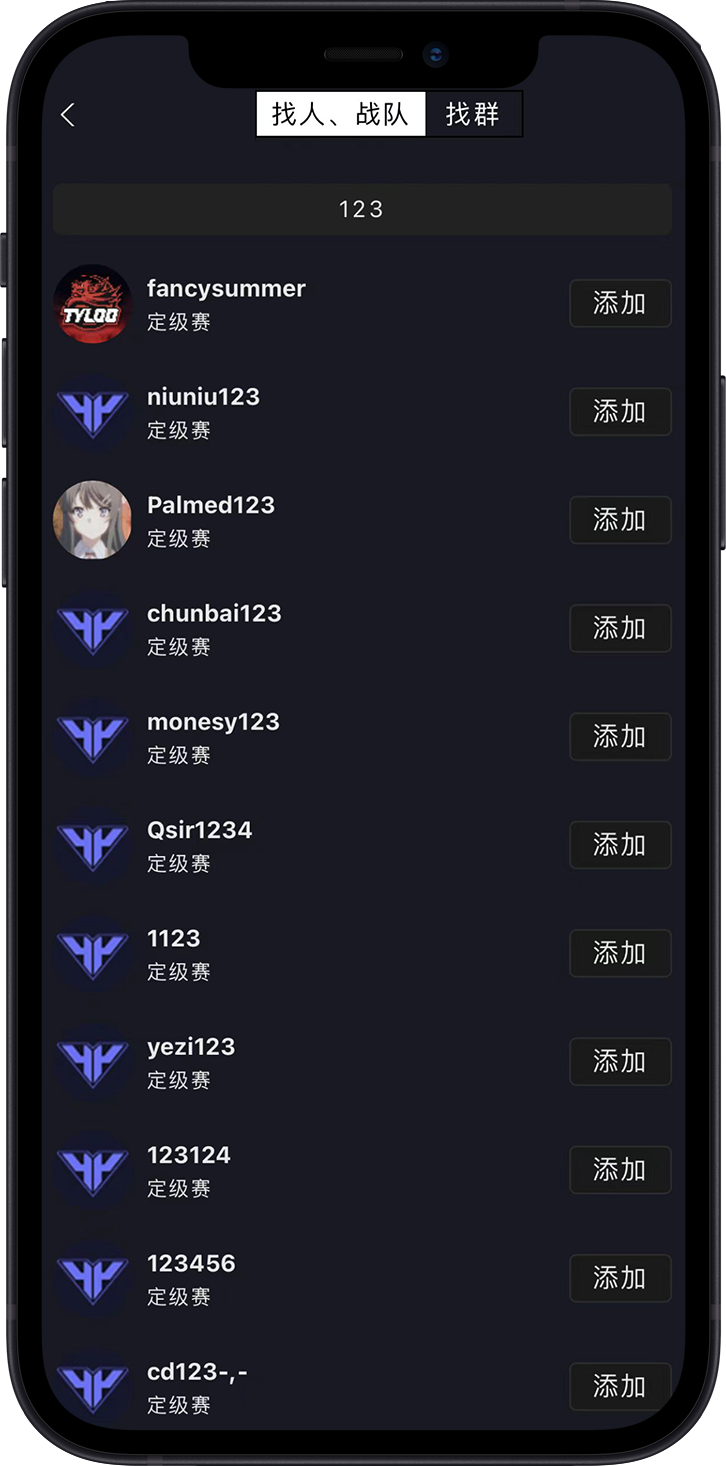Add user Palmed123
Viewport: 726px width, 1466px height.
click(x=619, y=520)
